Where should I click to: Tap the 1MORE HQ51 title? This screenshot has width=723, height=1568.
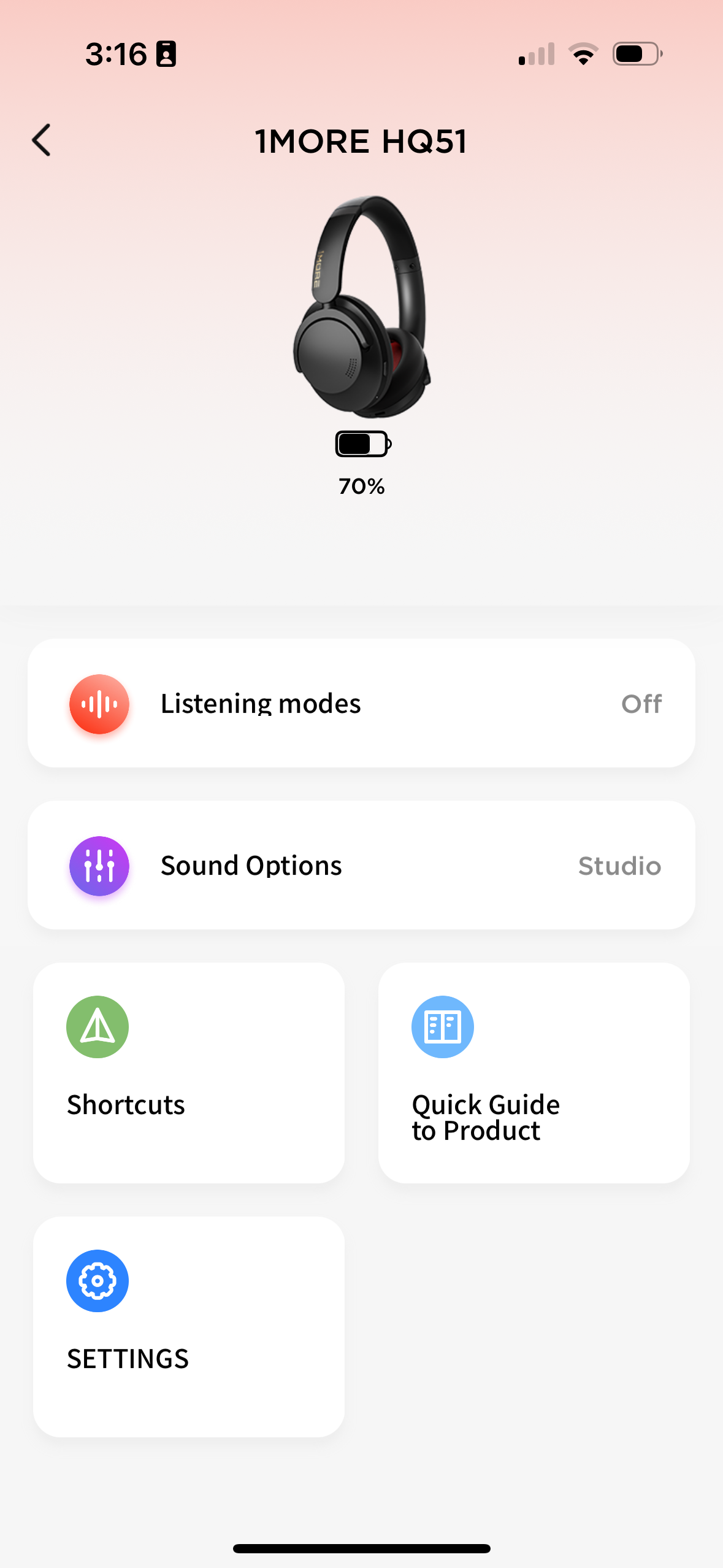pos(361,141)
